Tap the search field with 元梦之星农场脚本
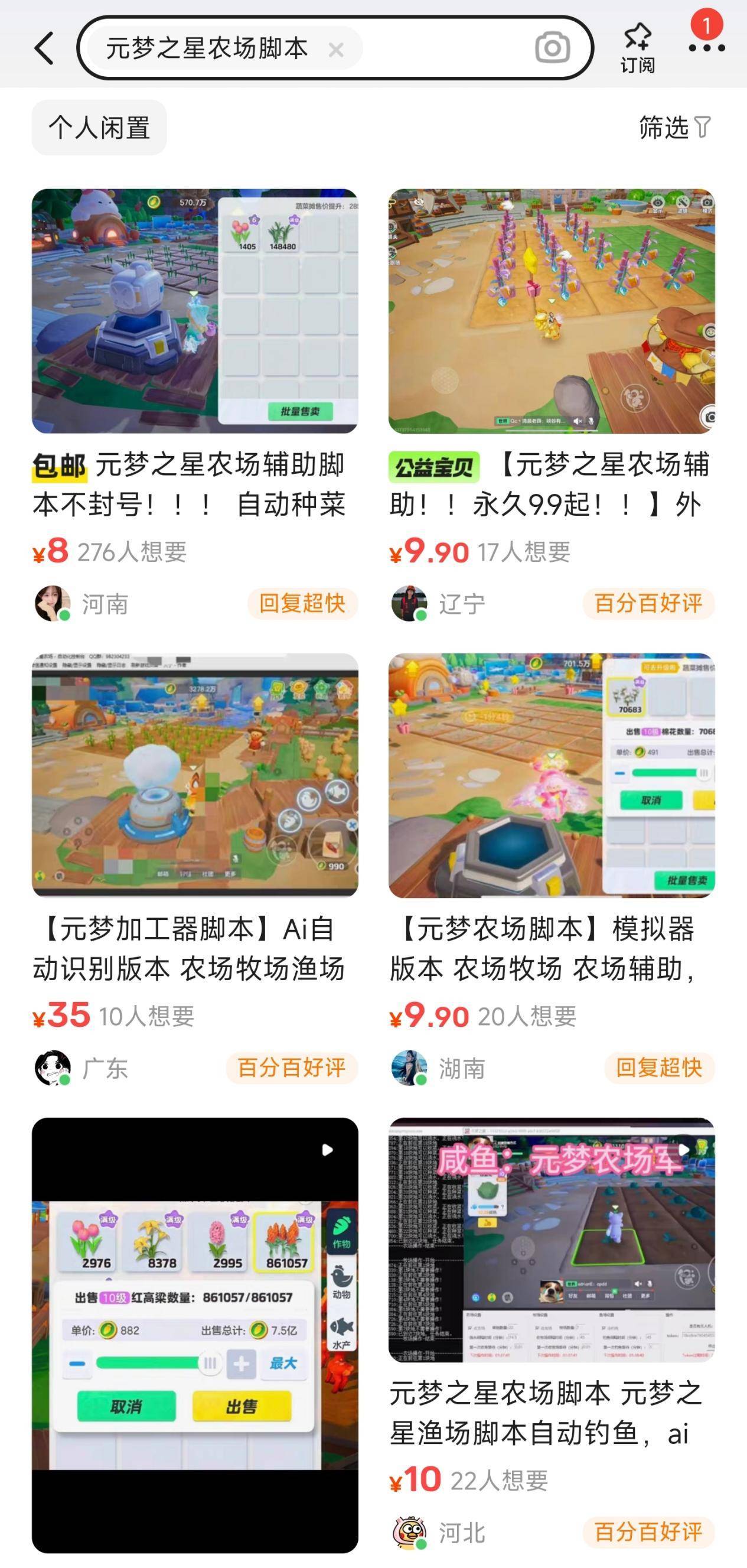The width and height of the screenshot is (747, 1568). coord(207,48)
